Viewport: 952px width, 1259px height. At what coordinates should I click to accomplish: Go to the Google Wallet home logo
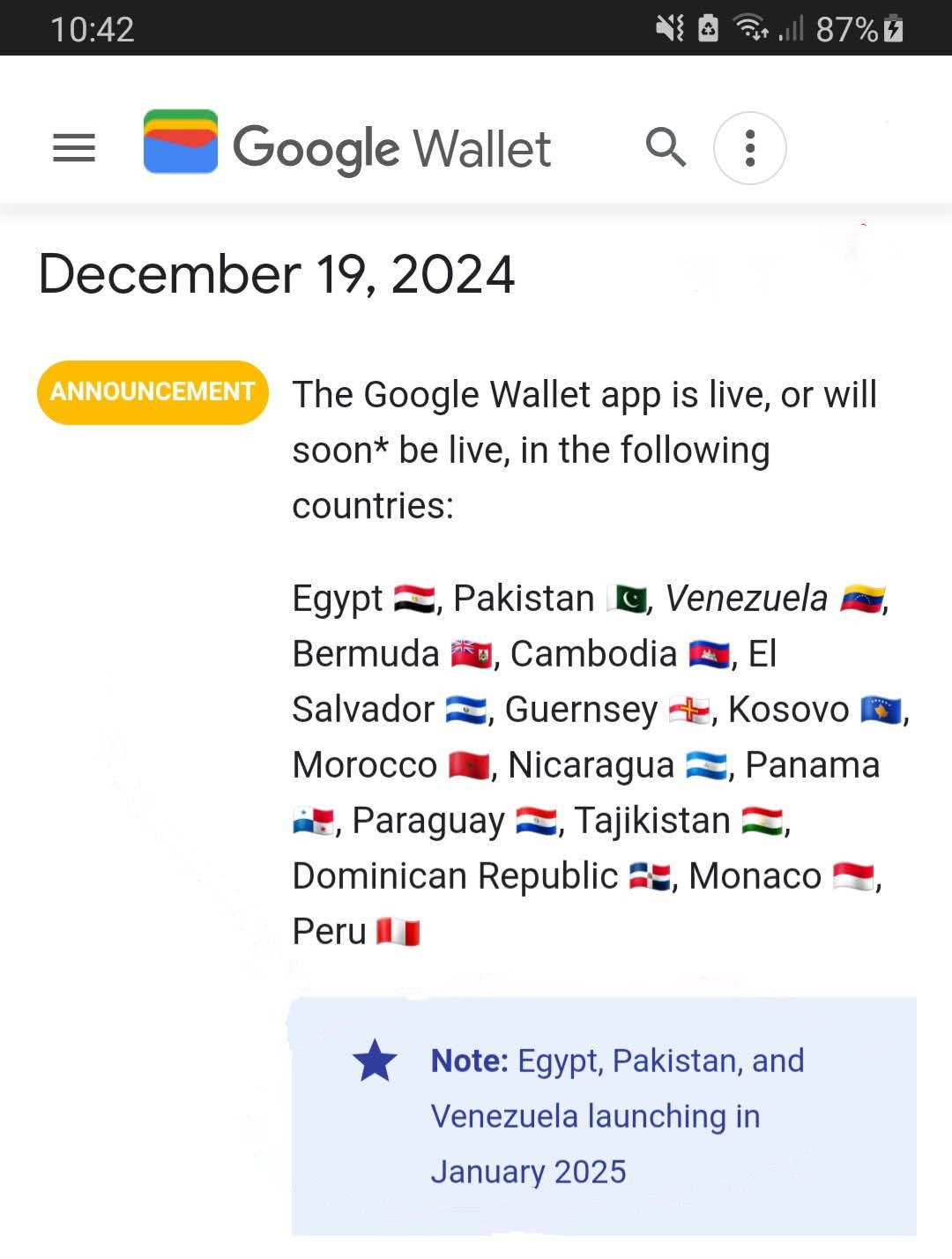pos(347,145)
